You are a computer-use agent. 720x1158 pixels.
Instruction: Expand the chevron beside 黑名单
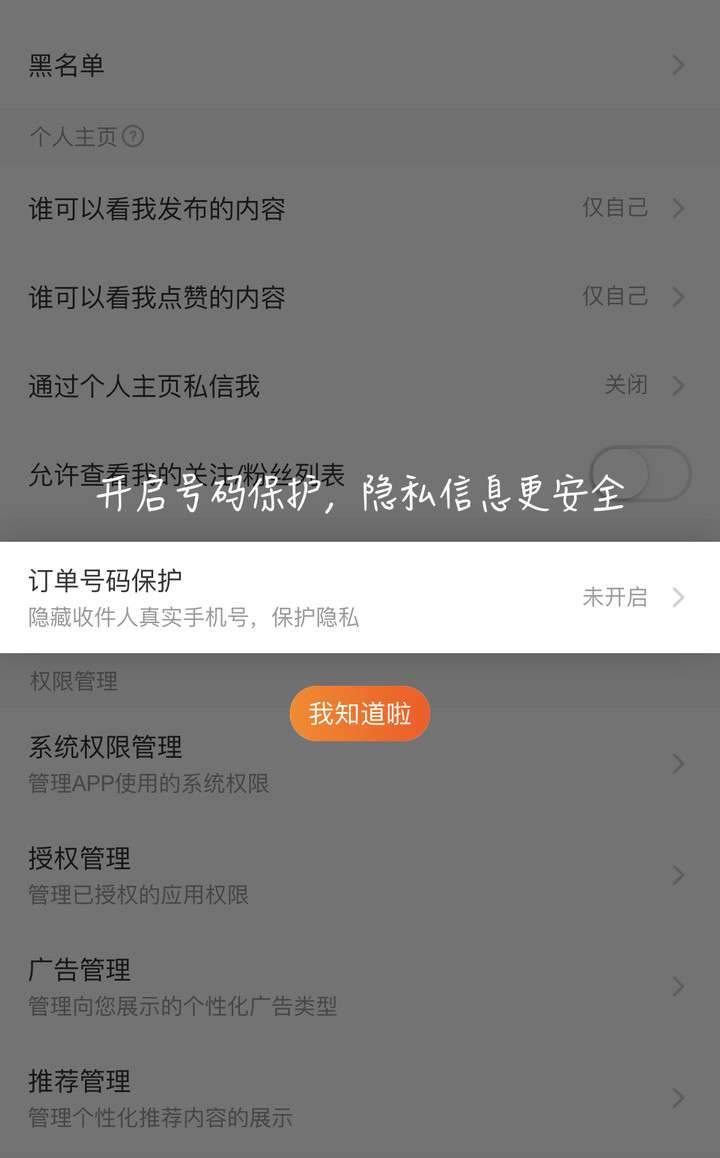point(681,64)
